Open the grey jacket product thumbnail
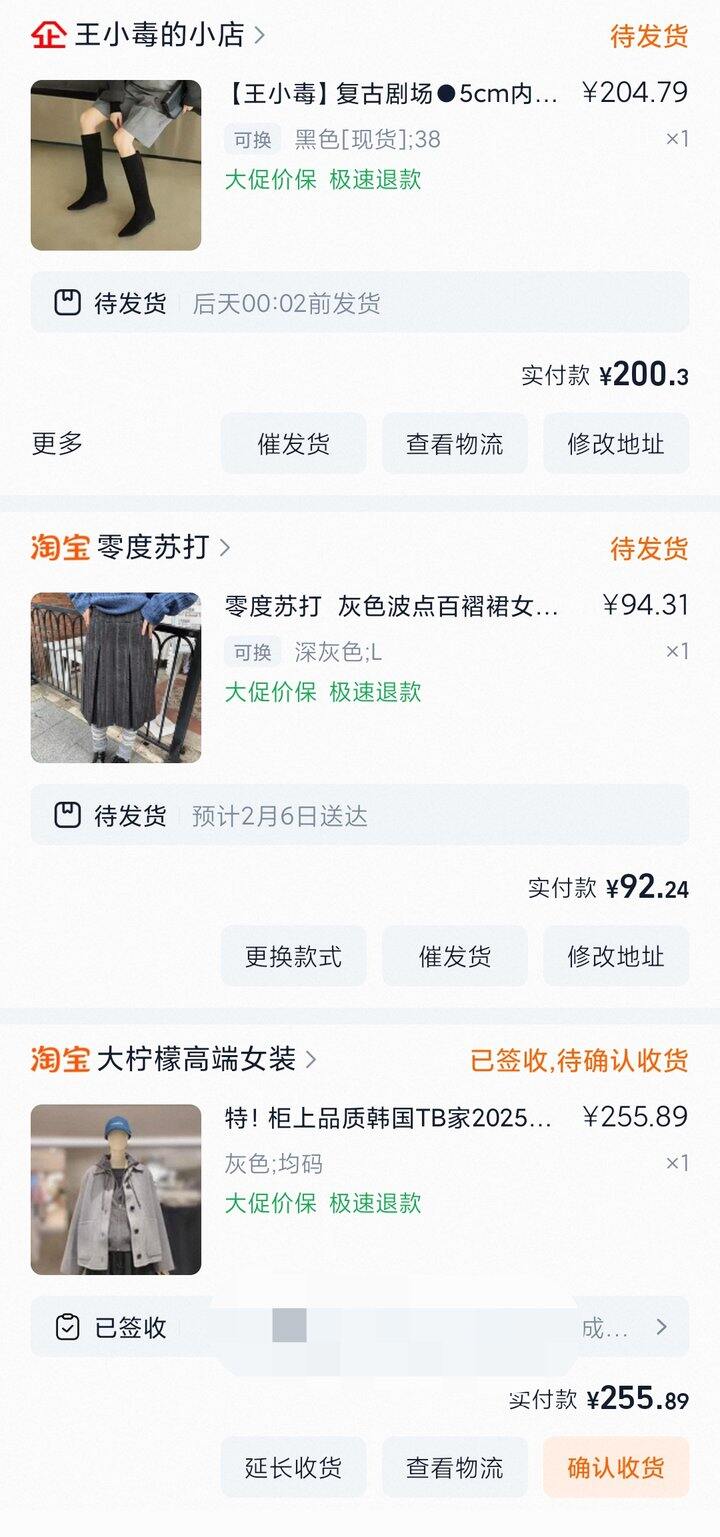The image size is (720, 1537). click(x=116, y=1189)
